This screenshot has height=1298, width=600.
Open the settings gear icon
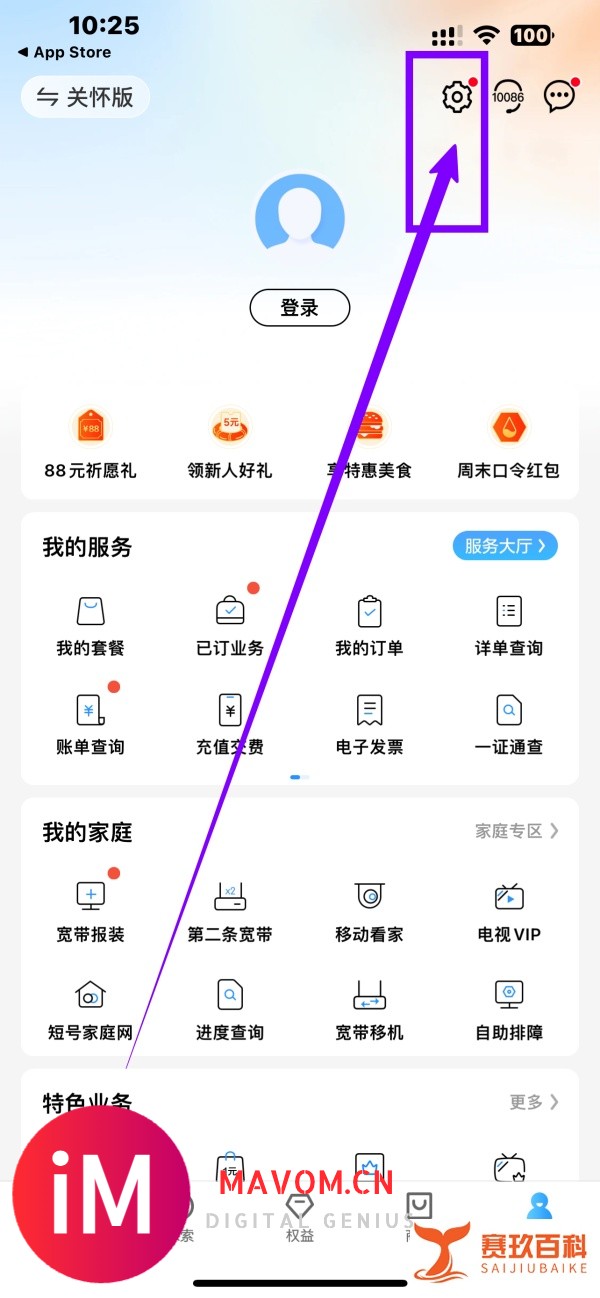(x=456, y=97)
